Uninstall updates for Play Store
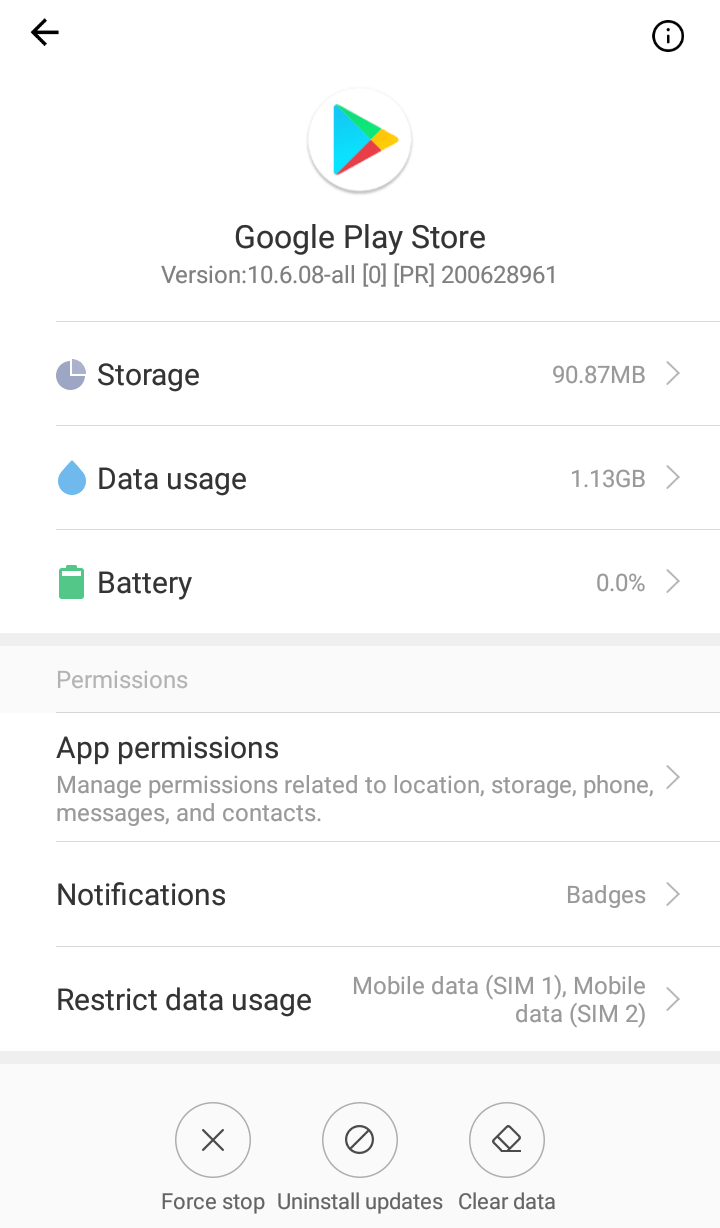 pos(360,1141)
